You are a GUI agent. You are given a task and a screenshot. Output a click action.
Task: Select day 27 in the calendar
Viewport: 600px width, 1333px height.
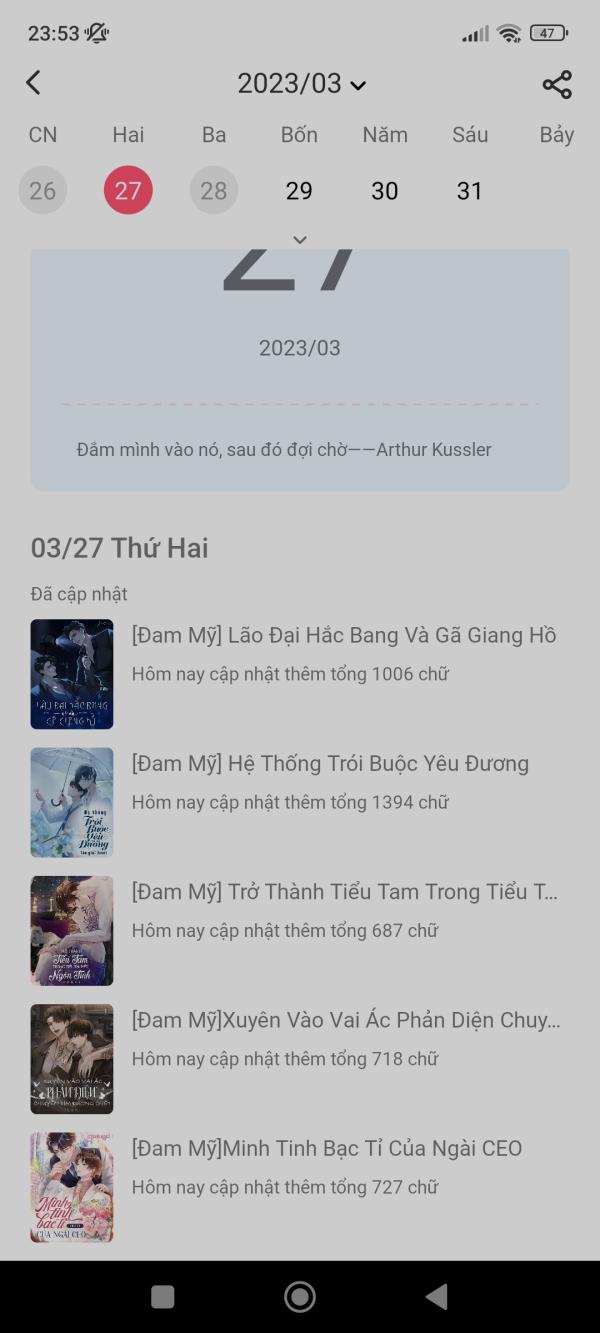(128, 191)
